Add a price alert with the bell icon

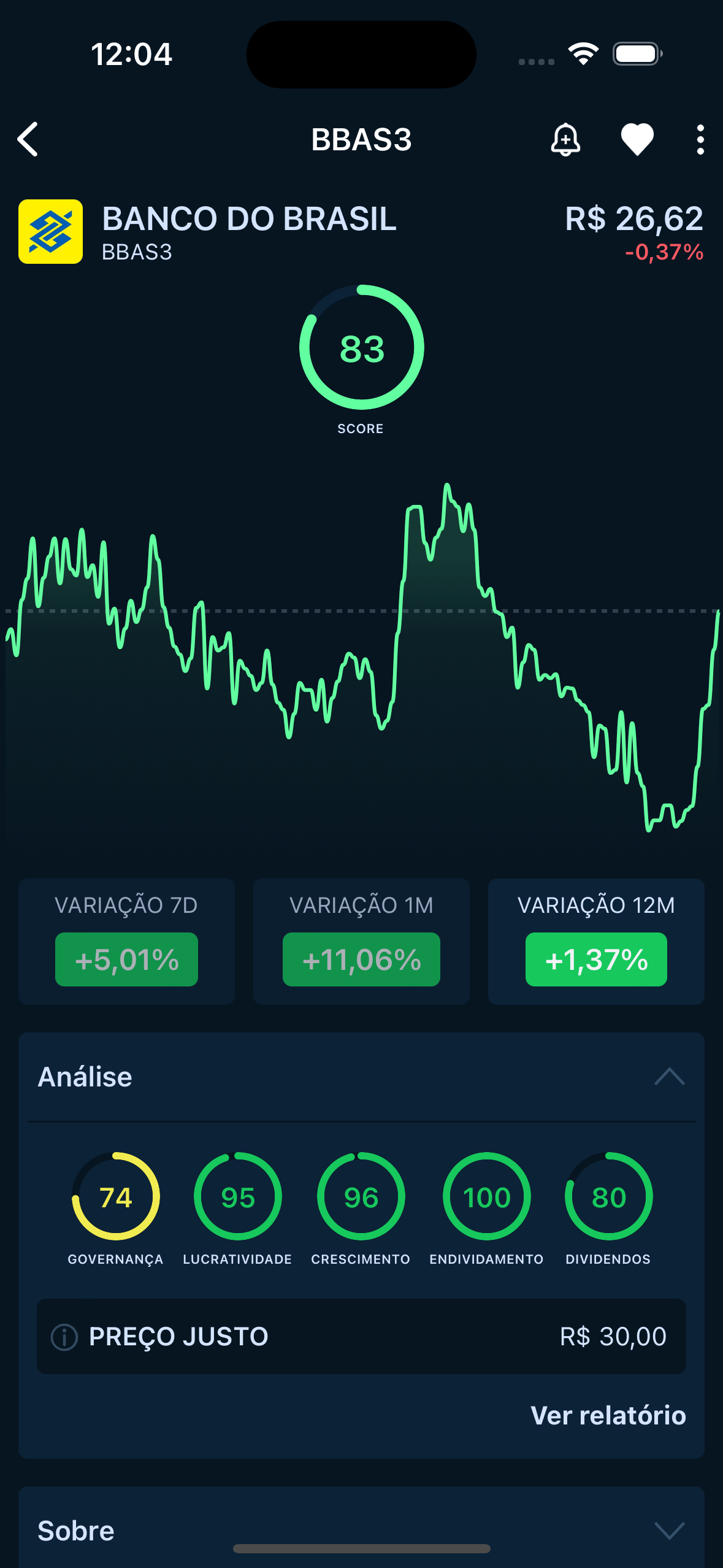[x=565, y=139]
